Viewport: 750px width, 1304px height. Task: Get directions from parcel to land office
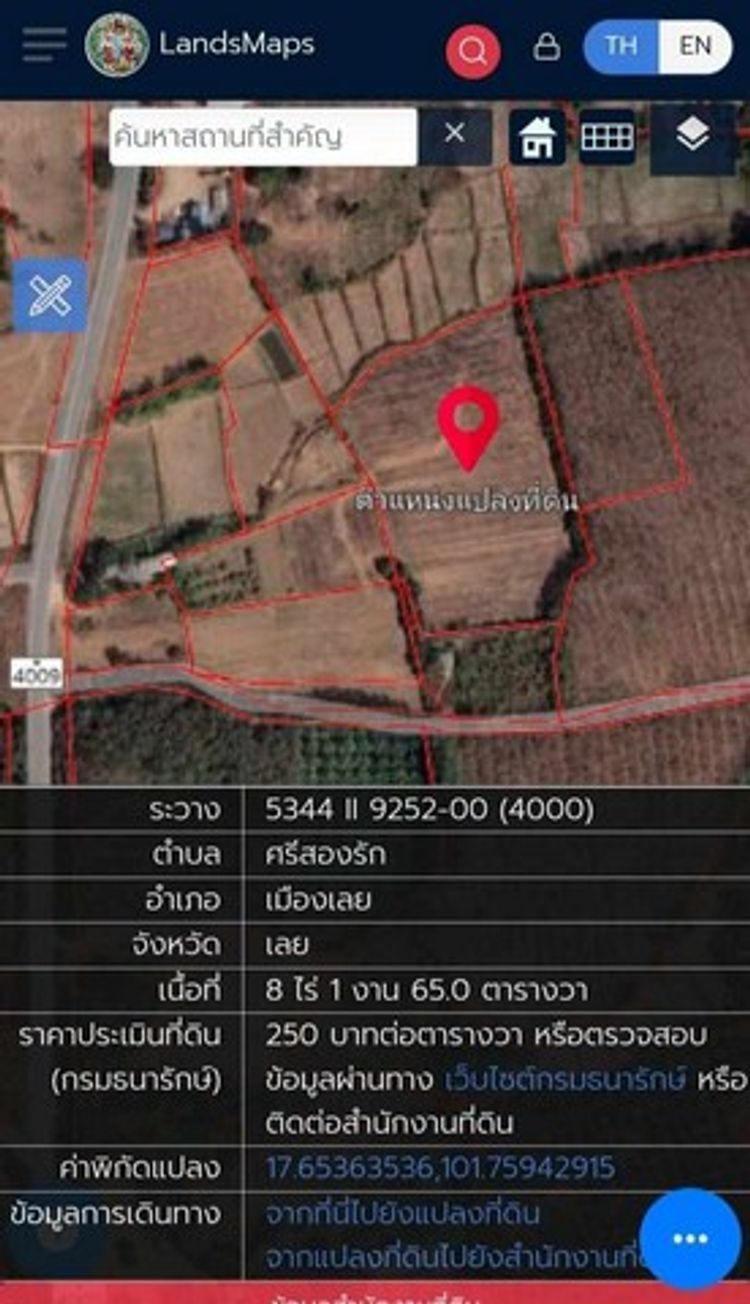point(450,1256)
